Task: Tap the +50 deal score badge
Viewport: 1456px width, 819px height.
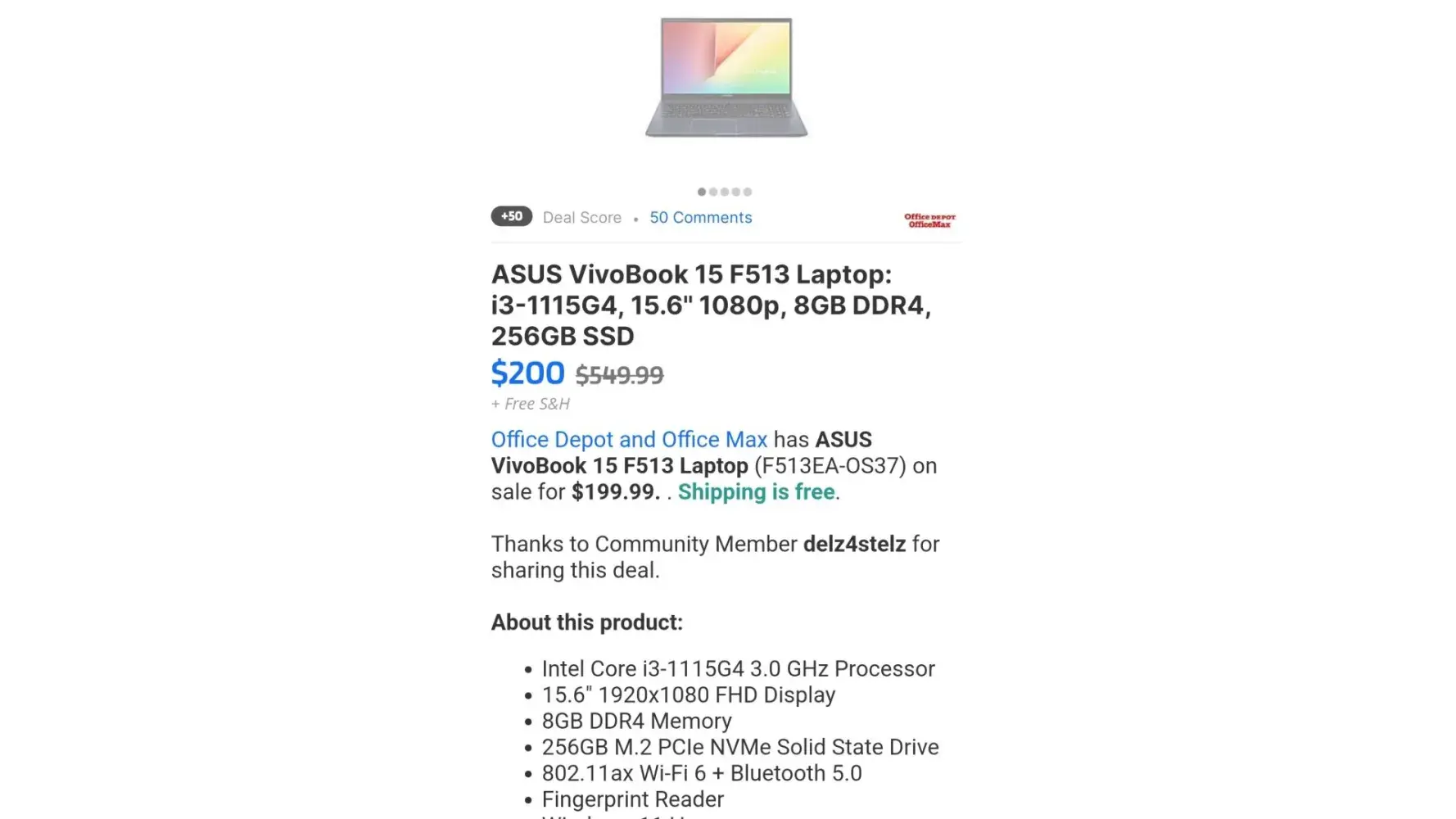Action: tap(511, 216)
